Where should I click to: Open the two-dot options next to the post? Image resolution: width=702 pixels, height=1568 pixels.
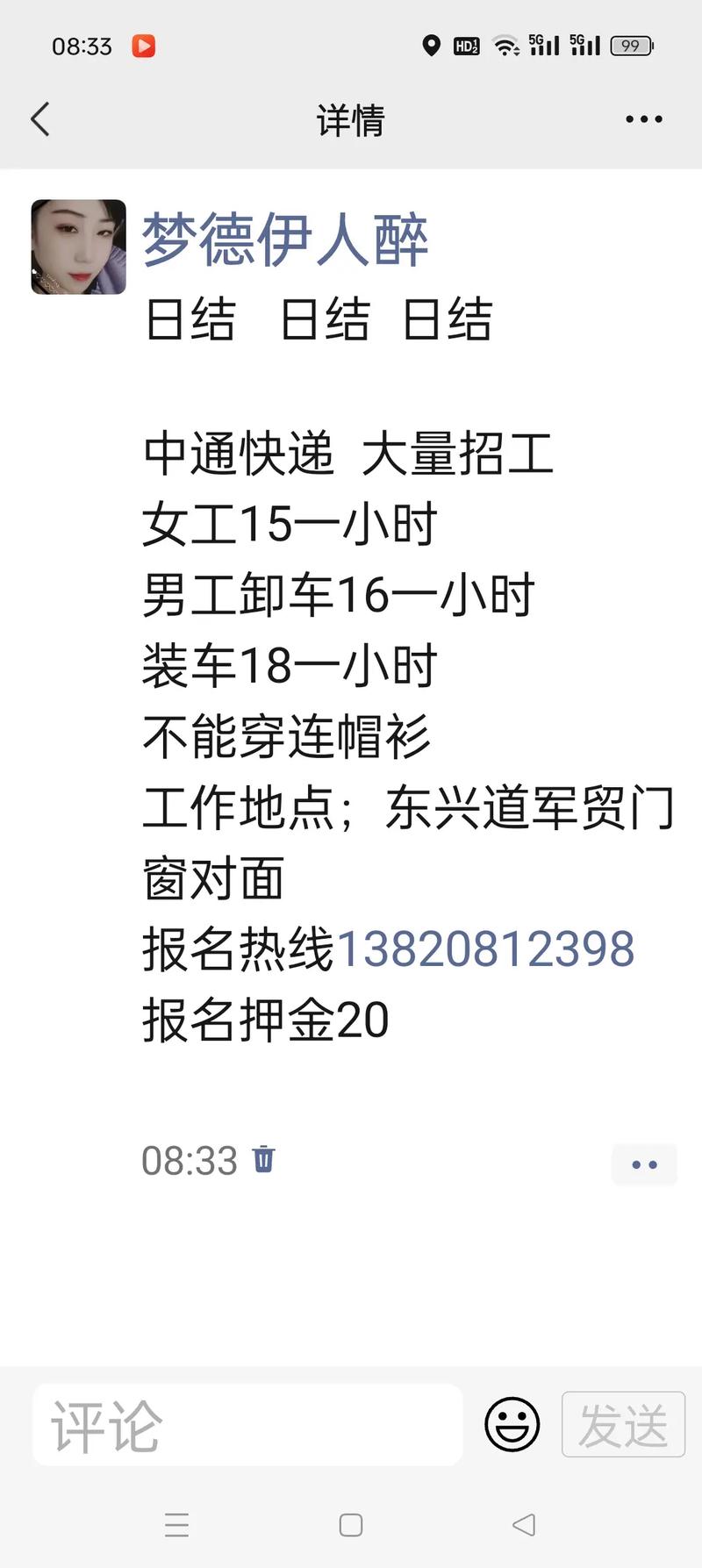644,1163
